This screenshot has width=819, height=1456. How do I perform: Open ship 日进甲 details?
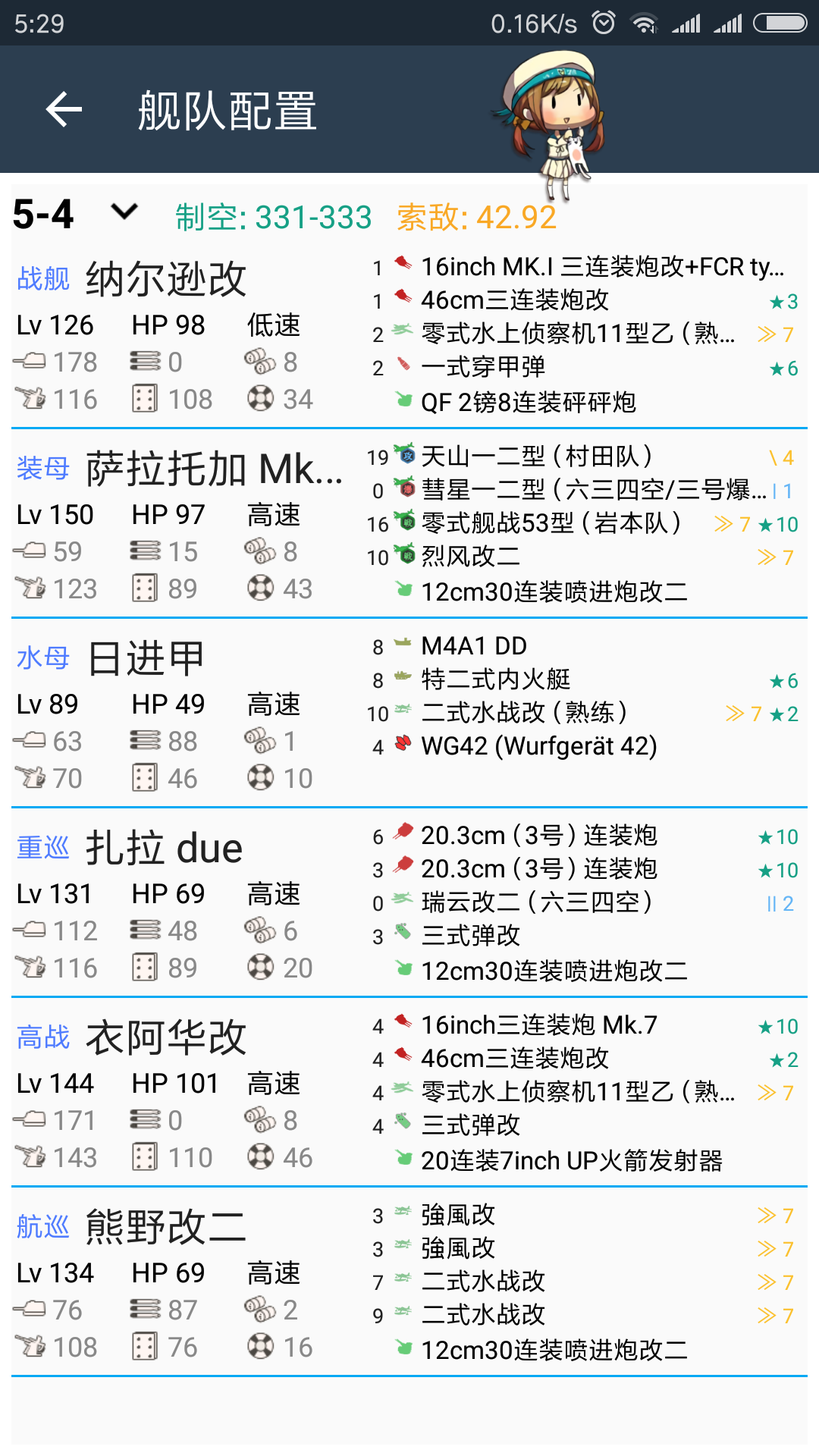[x=146, y=659]
